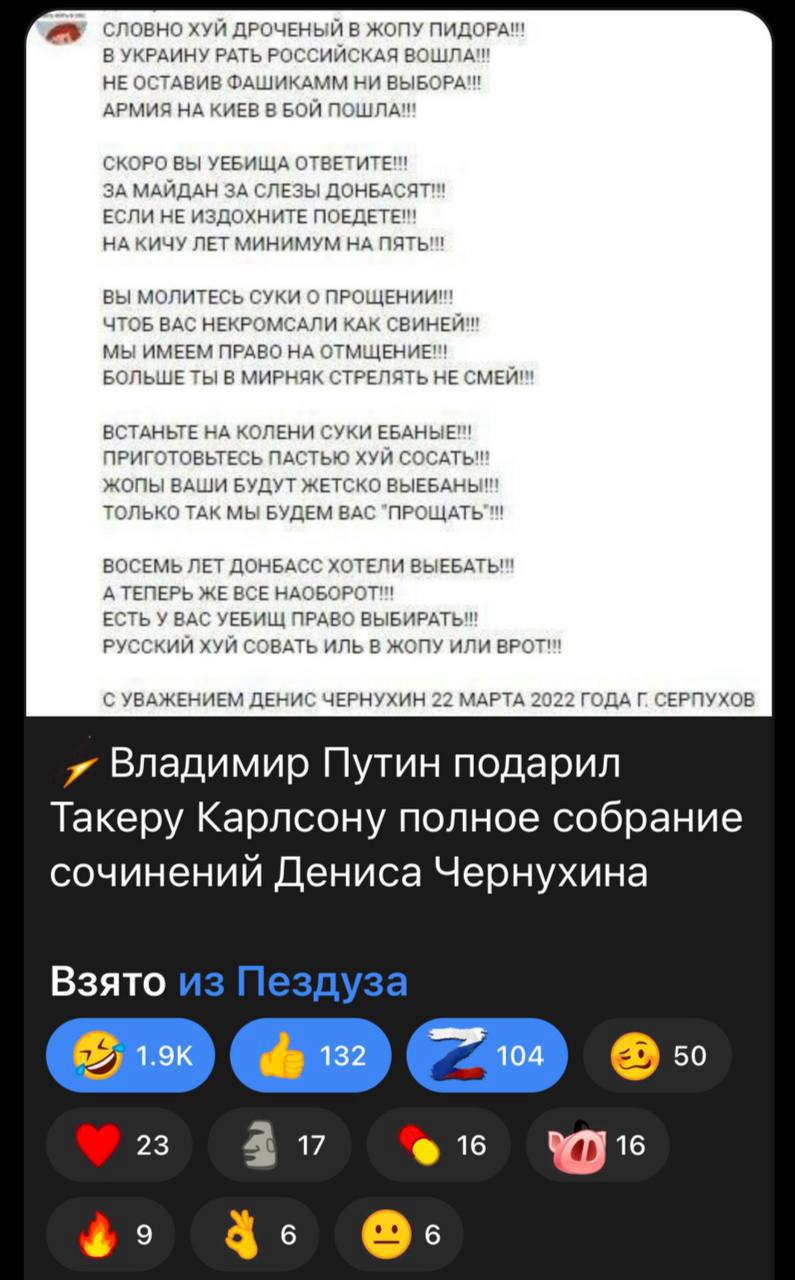
Task: React with the red heart (23)
Action: (x=119, y=1144)
